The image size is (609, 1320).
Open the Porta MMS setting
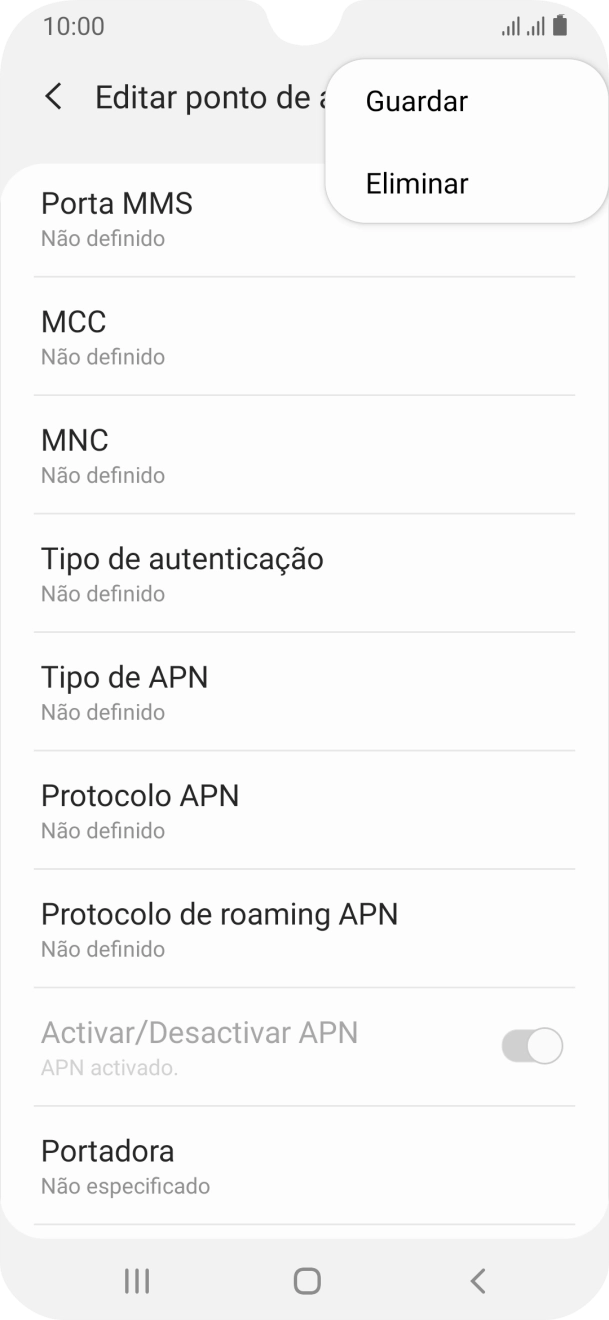[180, 219]
